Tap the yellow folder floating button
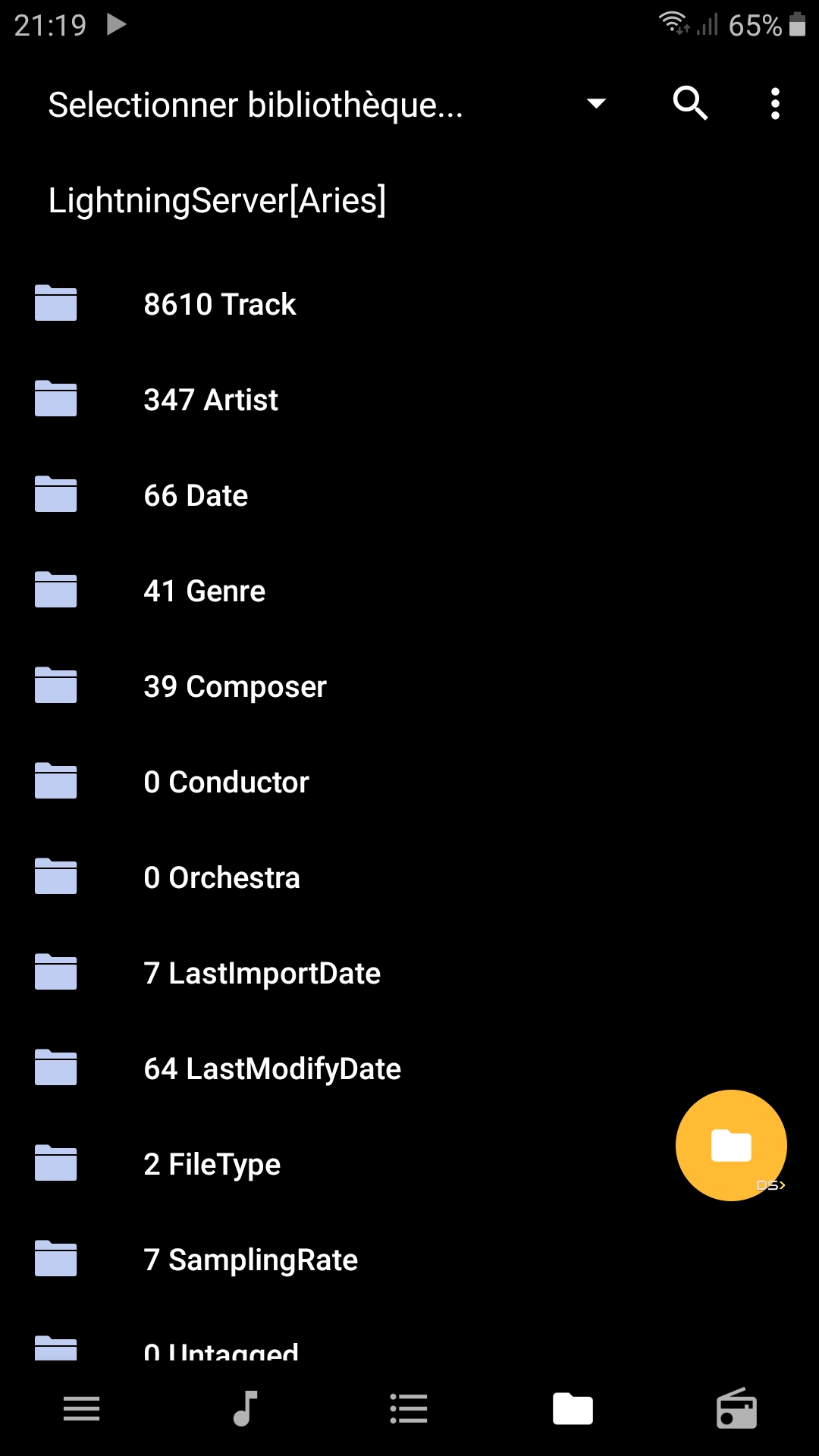Viewport: 819px width, 1456px height. pyautogui.click(x=731, y=1145)
